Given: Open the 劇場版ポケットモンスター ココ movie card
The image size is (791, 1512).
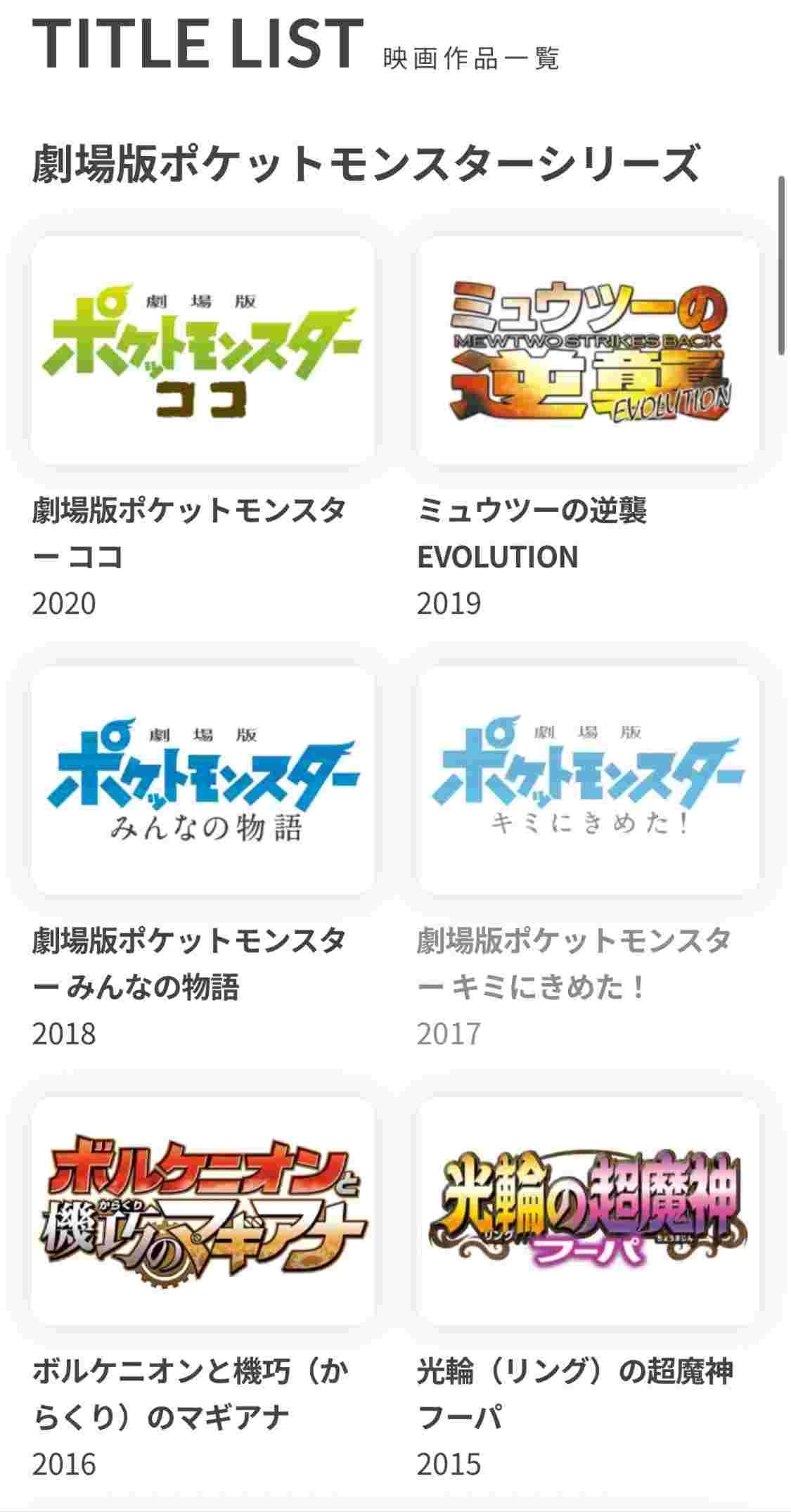Looking at the screenshot, I should click(202, 350).
